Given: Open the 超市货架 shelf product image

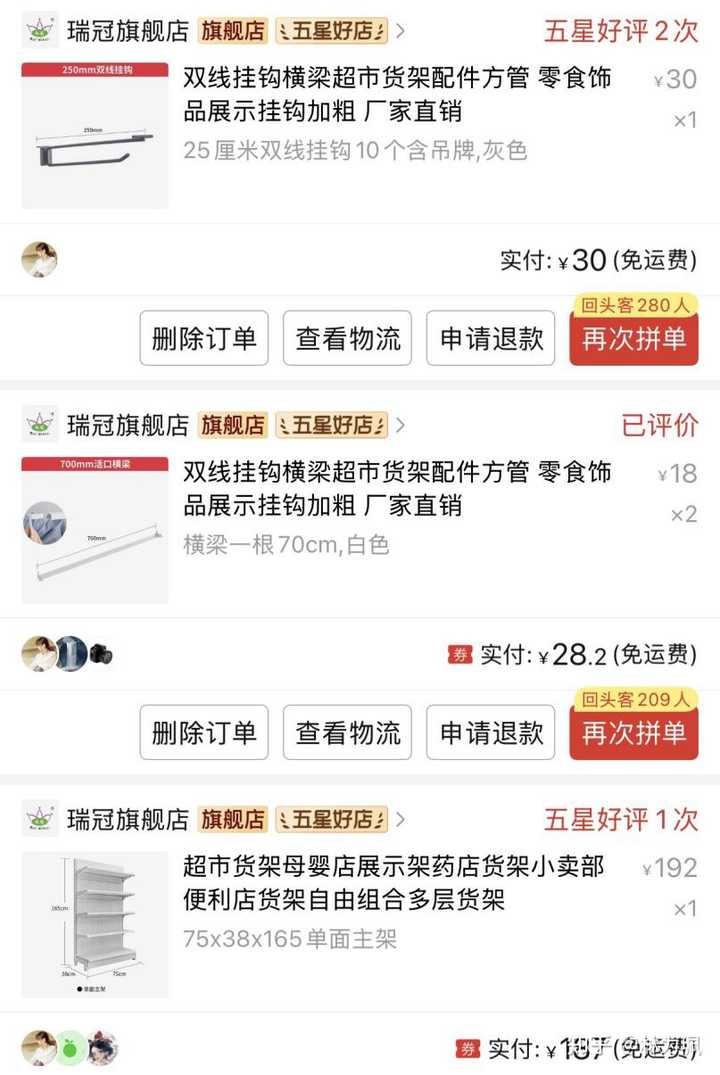Looking at the screenshot, I should [95, 924].
